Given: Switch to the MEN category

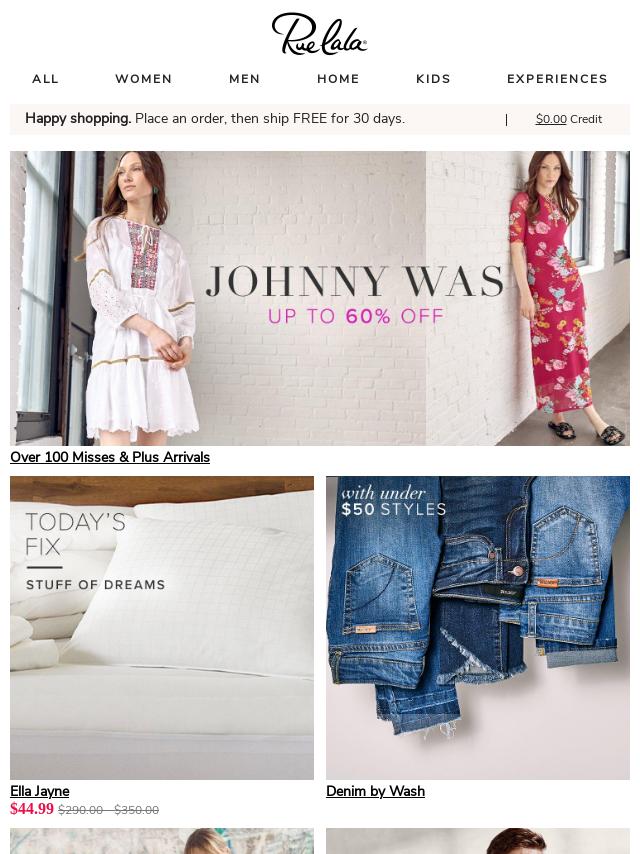Looking at the screenshot, I should (244, 79).
